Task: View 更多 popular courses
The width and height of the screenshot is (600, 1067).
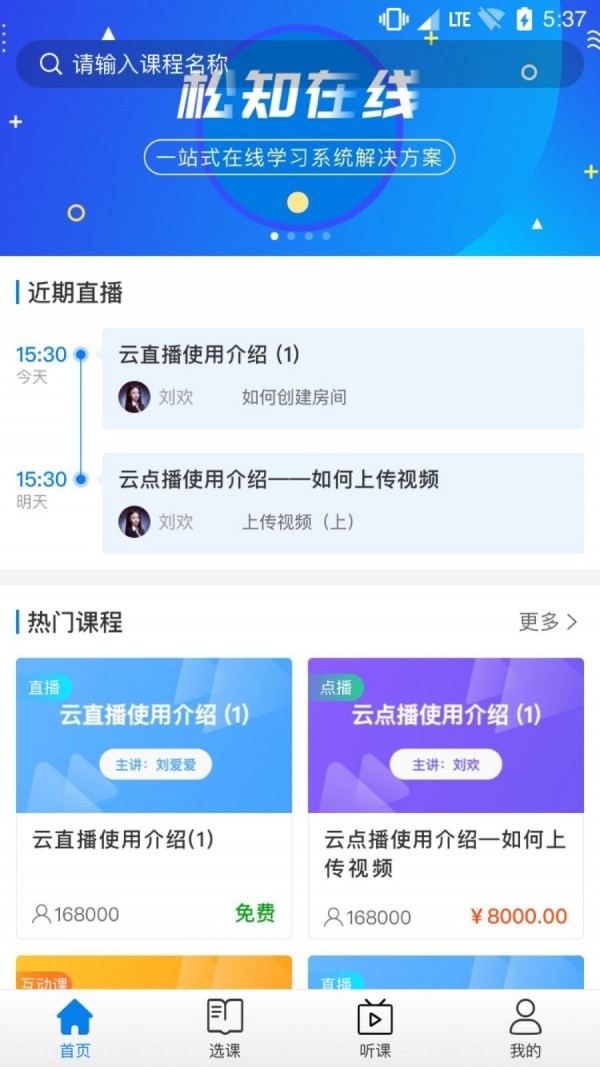Action: click(548, 622)
